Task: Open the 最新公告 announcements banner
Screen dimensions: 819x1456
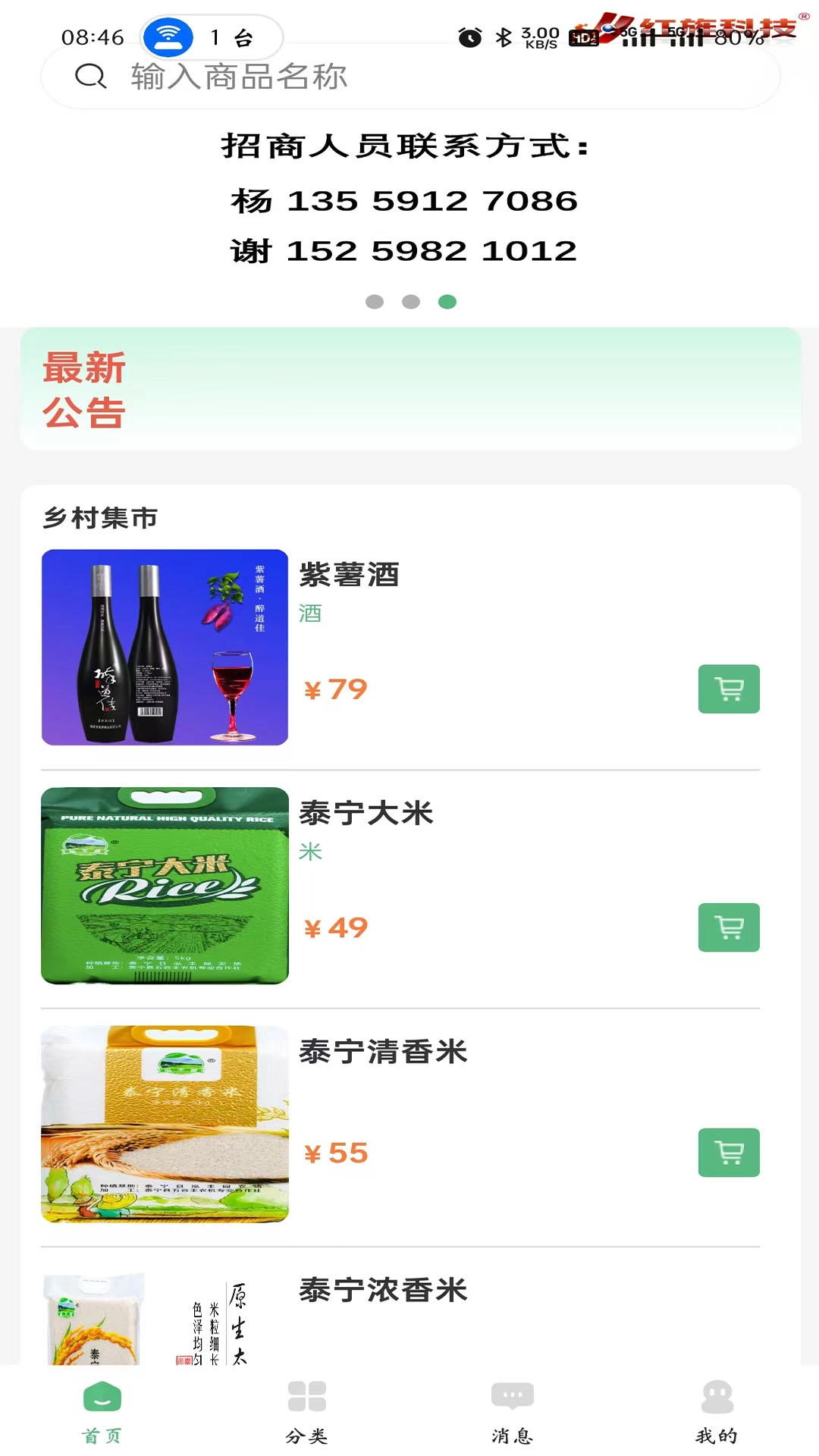Action: pyautogui.click(x=409, y=388)
